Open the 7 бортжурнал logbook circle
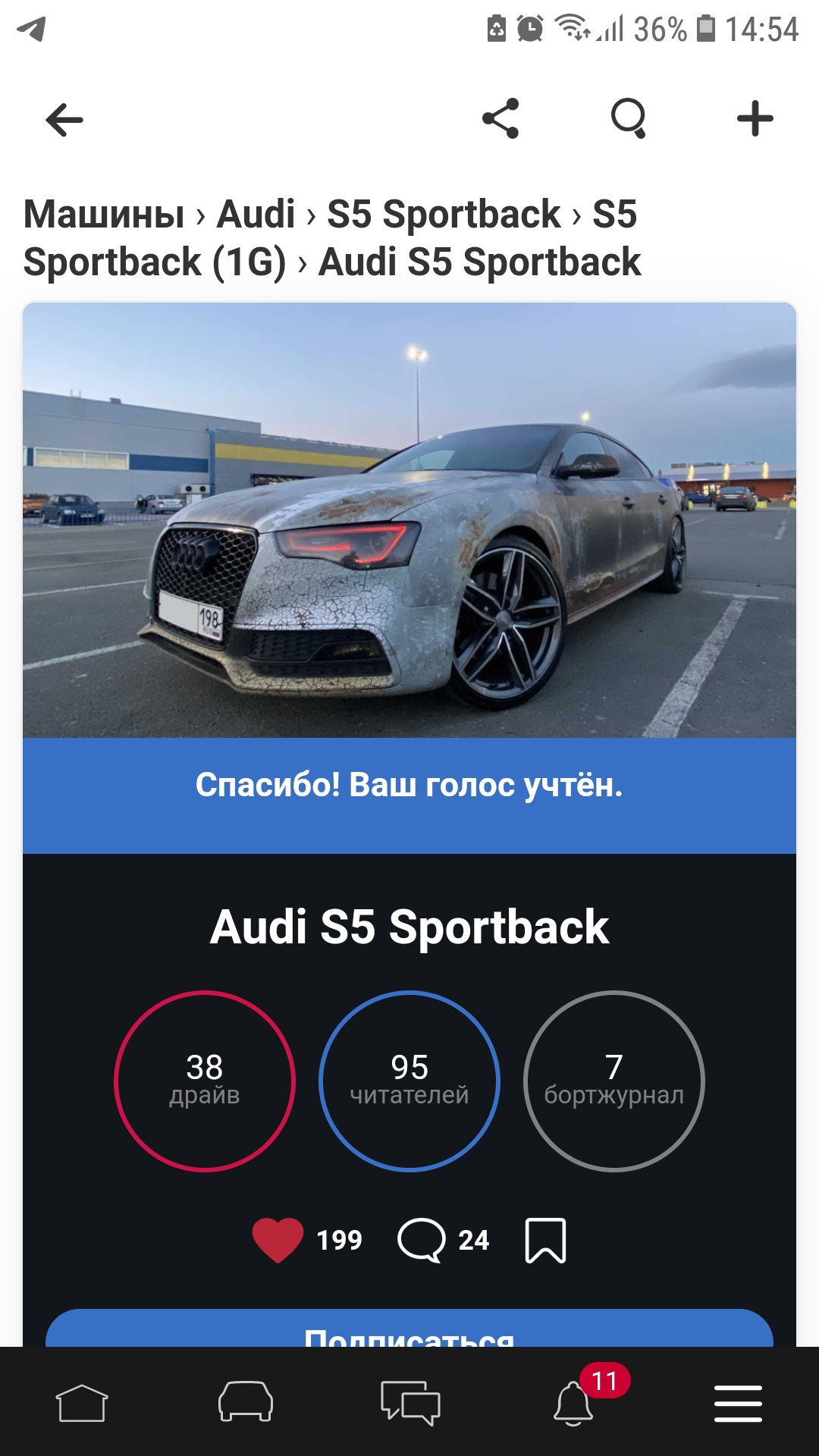 (614, 1081)
